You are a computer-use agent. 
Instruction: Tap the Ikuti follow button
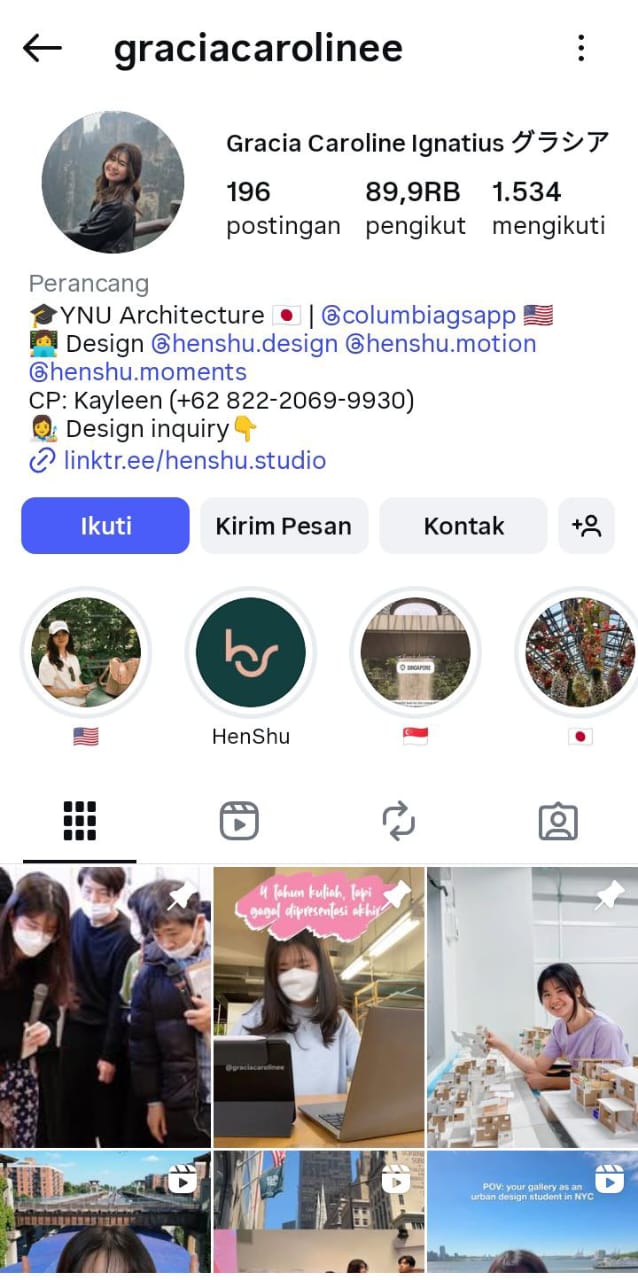click(x=105, y=526)
